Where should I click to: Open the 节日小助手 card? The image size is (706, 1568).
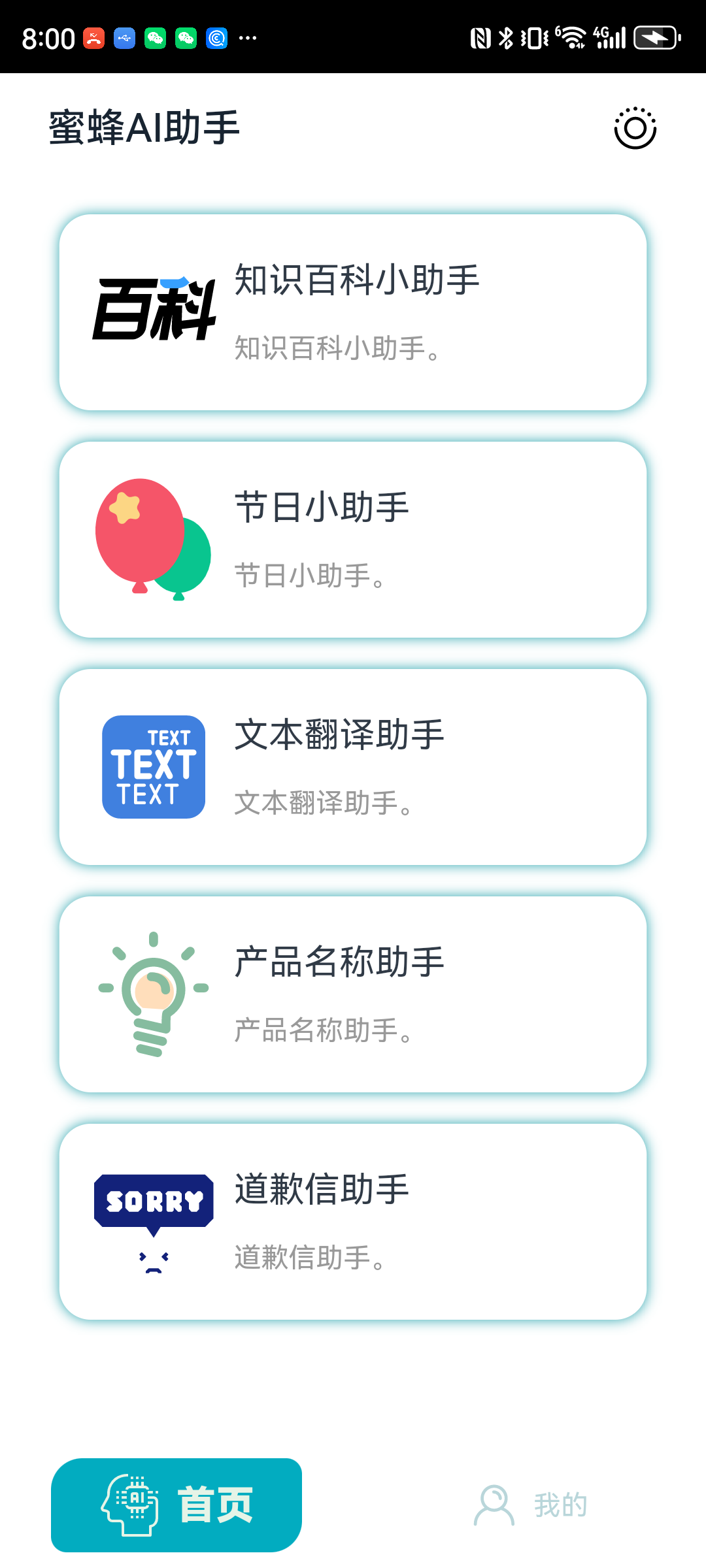pos(353,540)
